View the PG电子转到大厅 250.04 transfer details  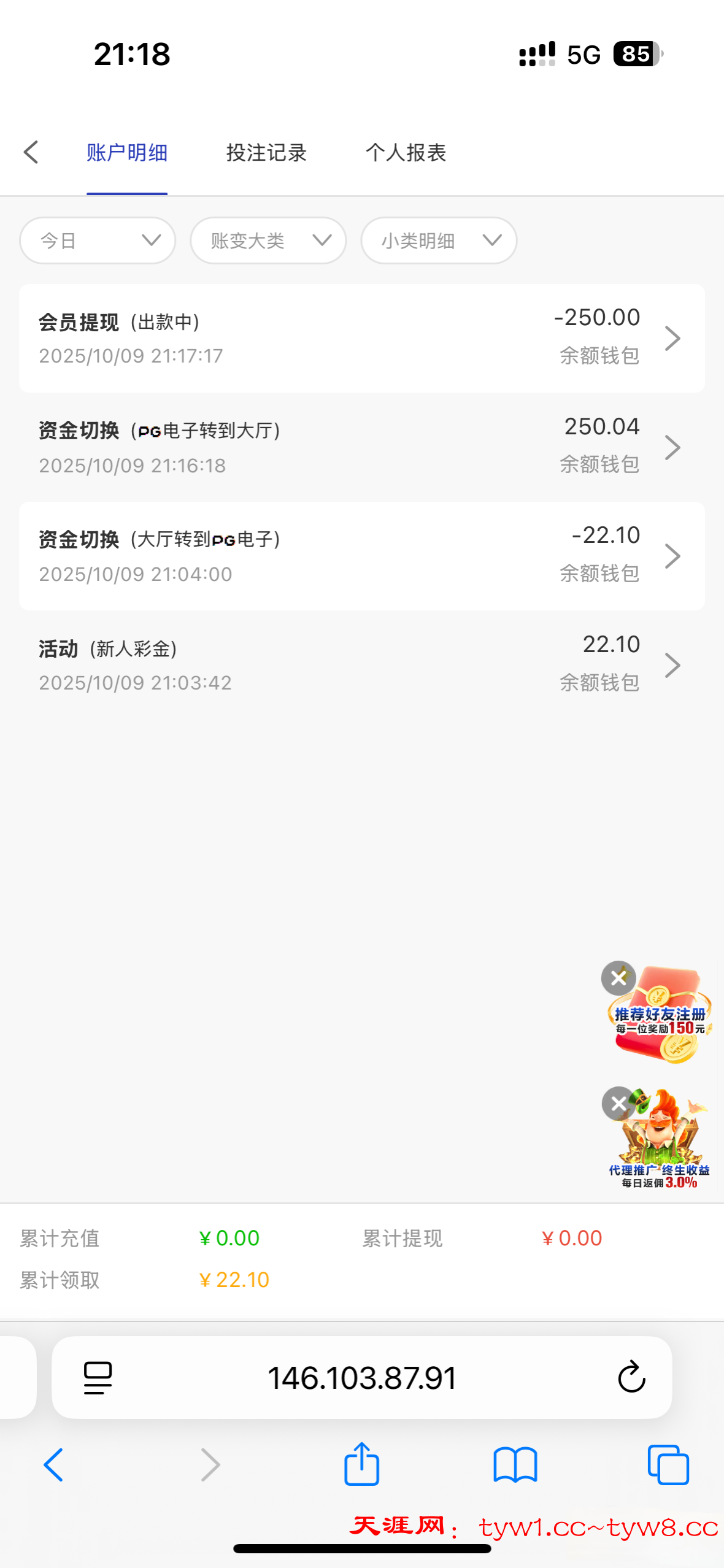(x=361, y=447)
